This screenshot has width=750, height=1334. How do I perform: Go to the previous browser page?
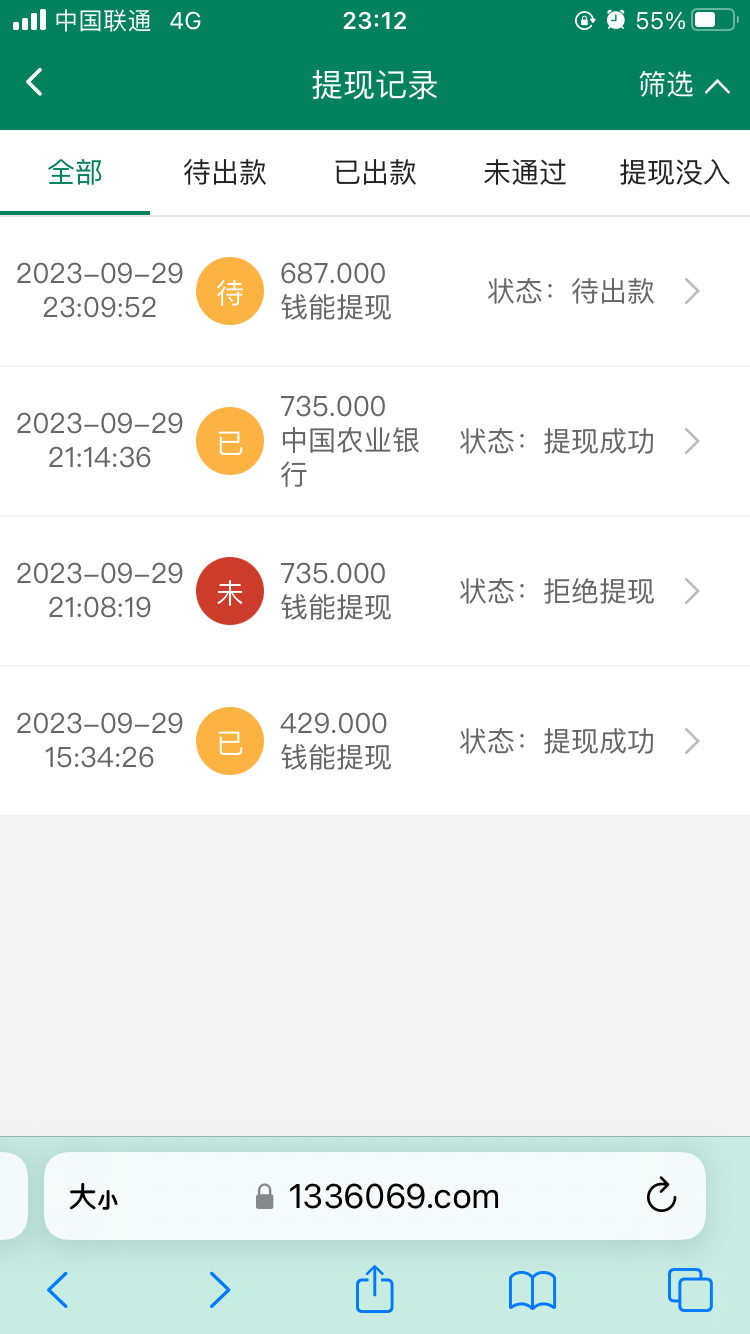(58, 1290)
